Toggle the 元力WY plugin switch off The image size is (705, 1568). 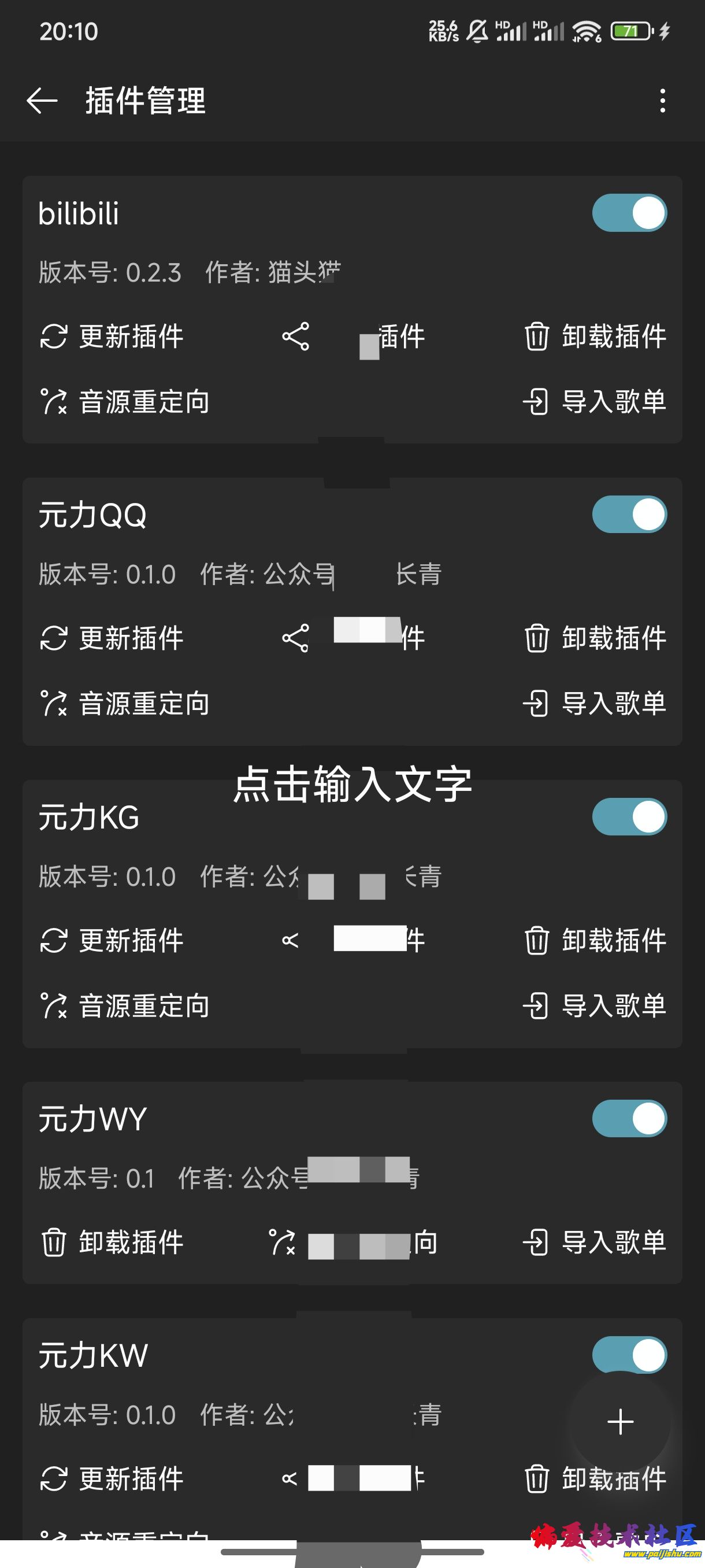(629, 1118)
